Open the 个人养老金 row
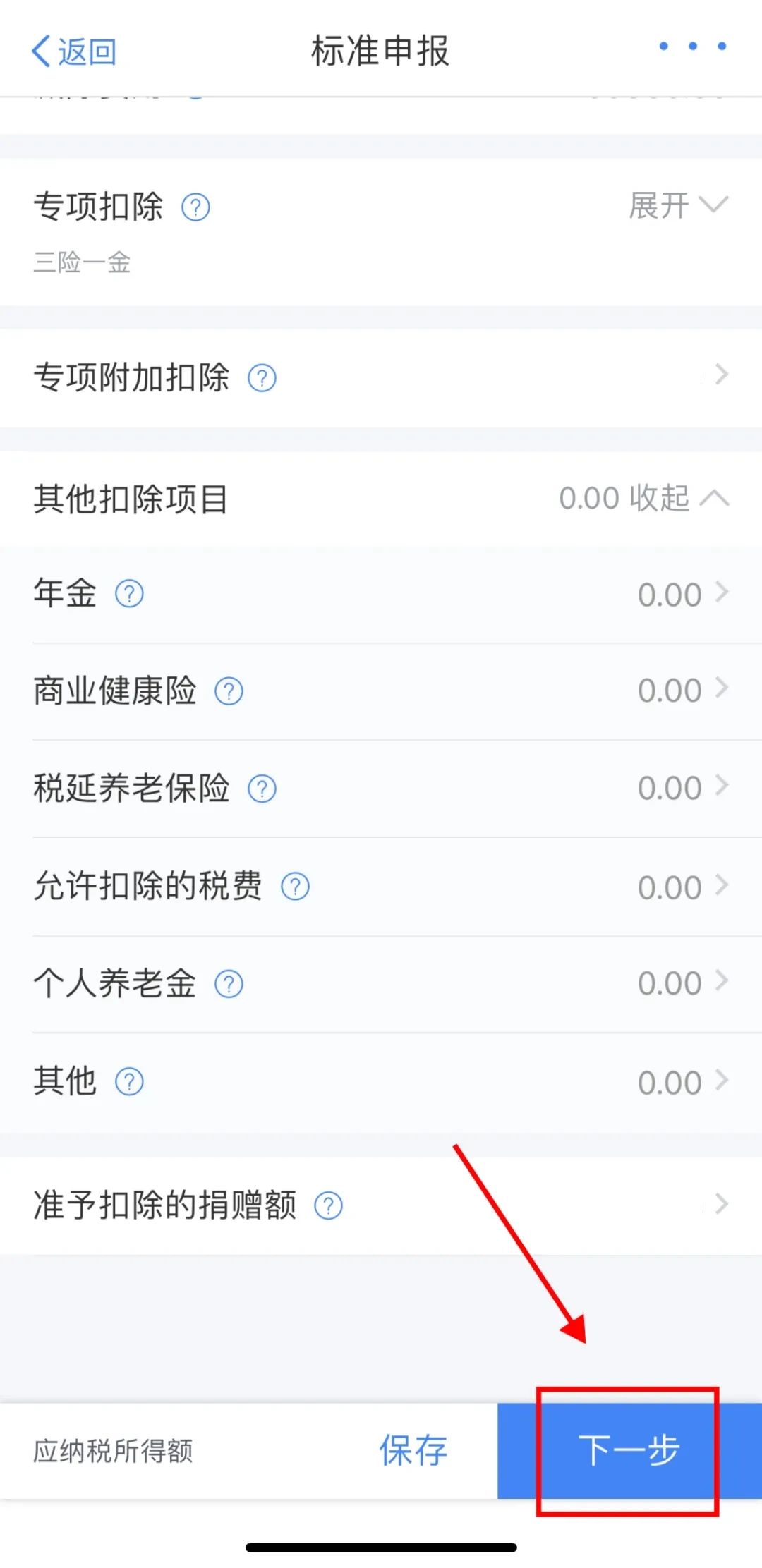 [381, 983]
